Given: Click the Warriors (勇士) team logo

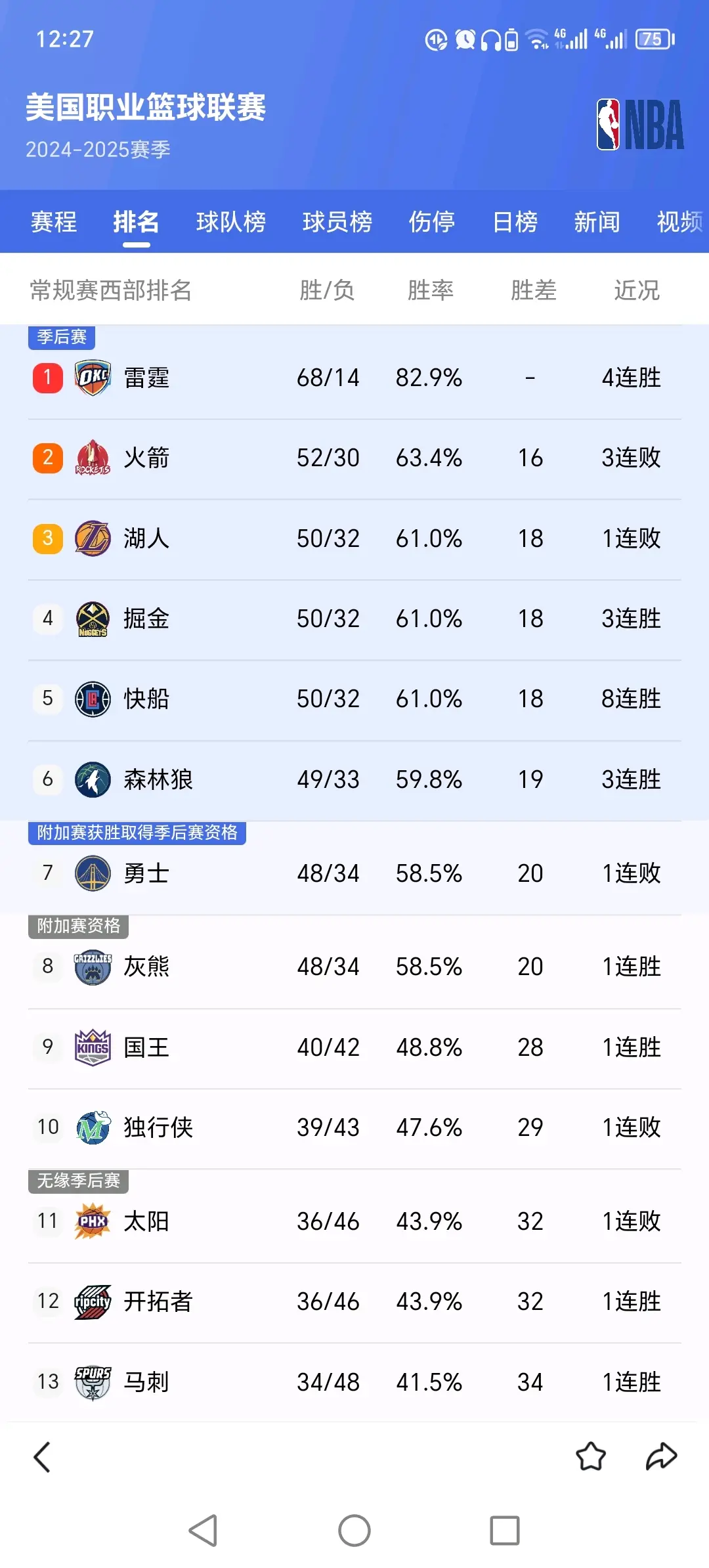Looking at the screenshot, I should [x=94, y=873].
